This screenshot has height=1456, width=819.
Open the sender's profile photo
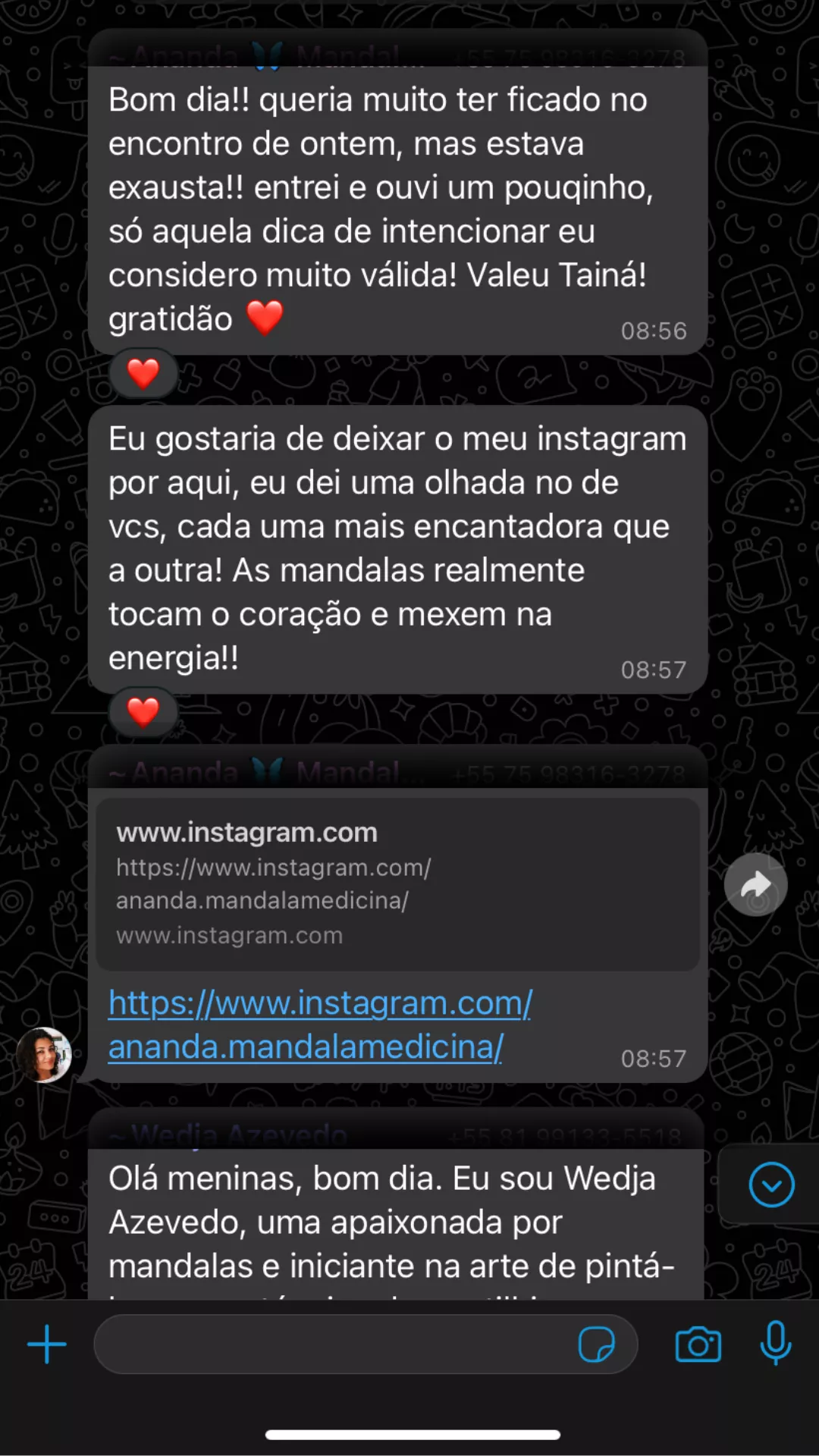point(44,1054)
